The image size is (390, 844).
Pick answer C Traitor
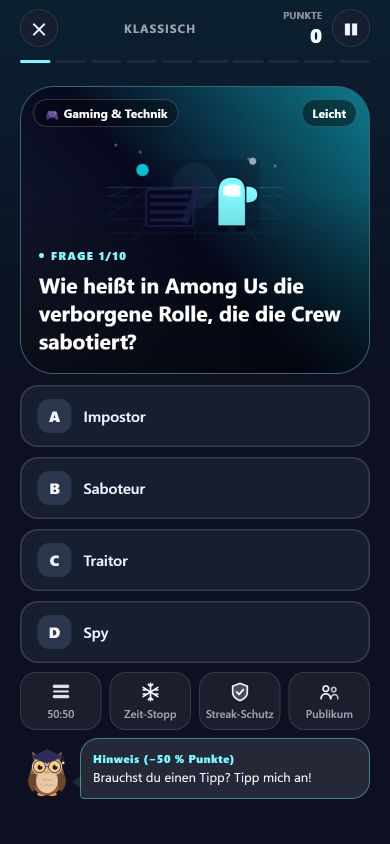(195, 560)
